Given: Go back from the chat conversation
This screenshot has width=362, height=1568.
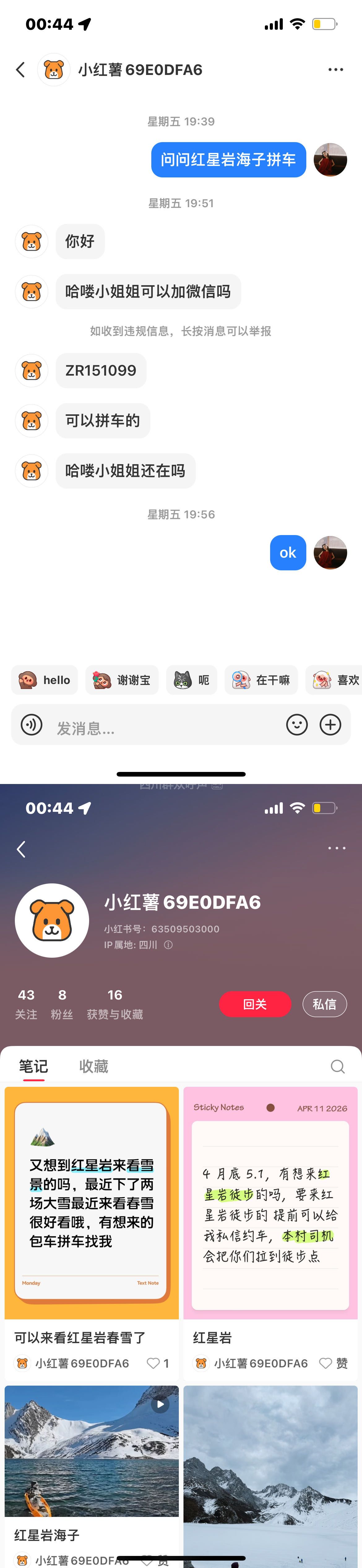Looking at the screenshot, I should pyautogui.click(x=21, y=70).
